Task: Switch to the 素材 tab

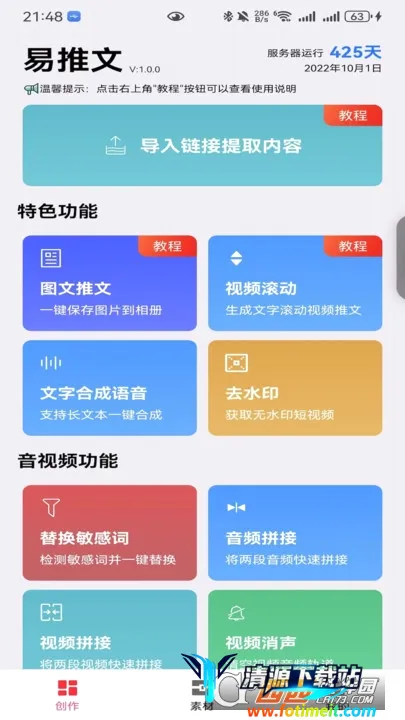Action: [x=202, y=694]
